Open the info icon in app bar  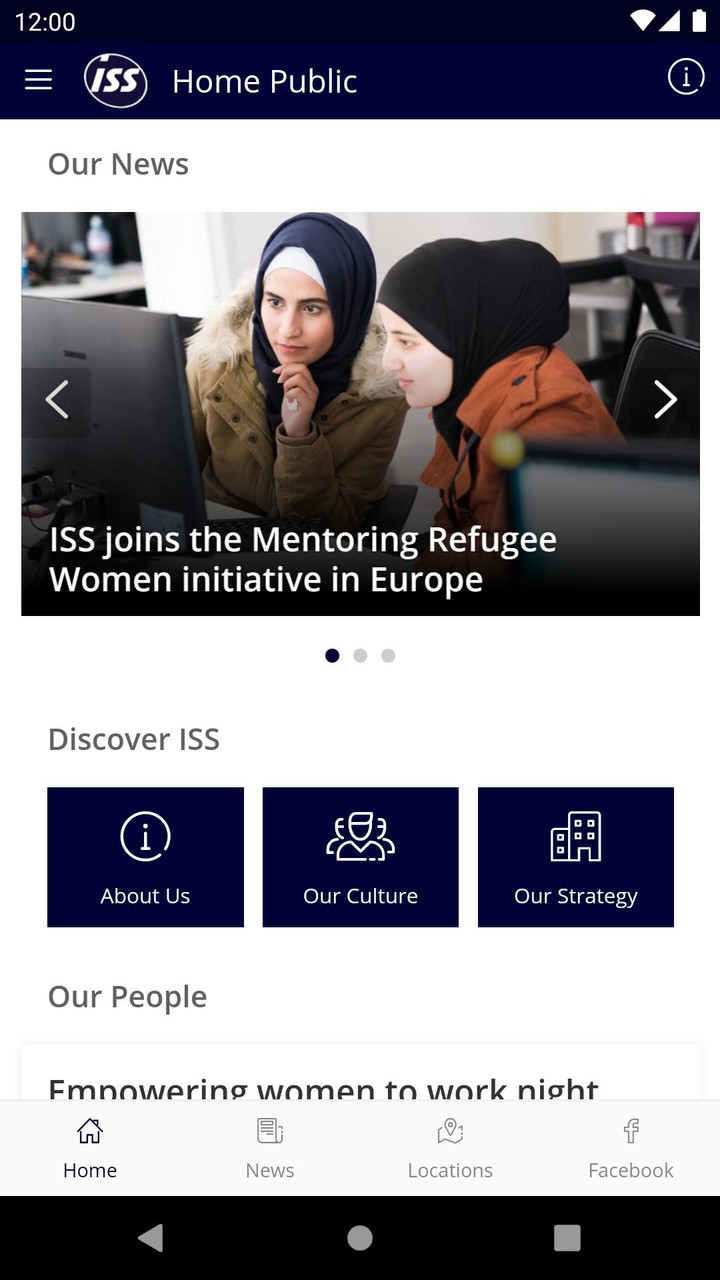tap(685, 77)
